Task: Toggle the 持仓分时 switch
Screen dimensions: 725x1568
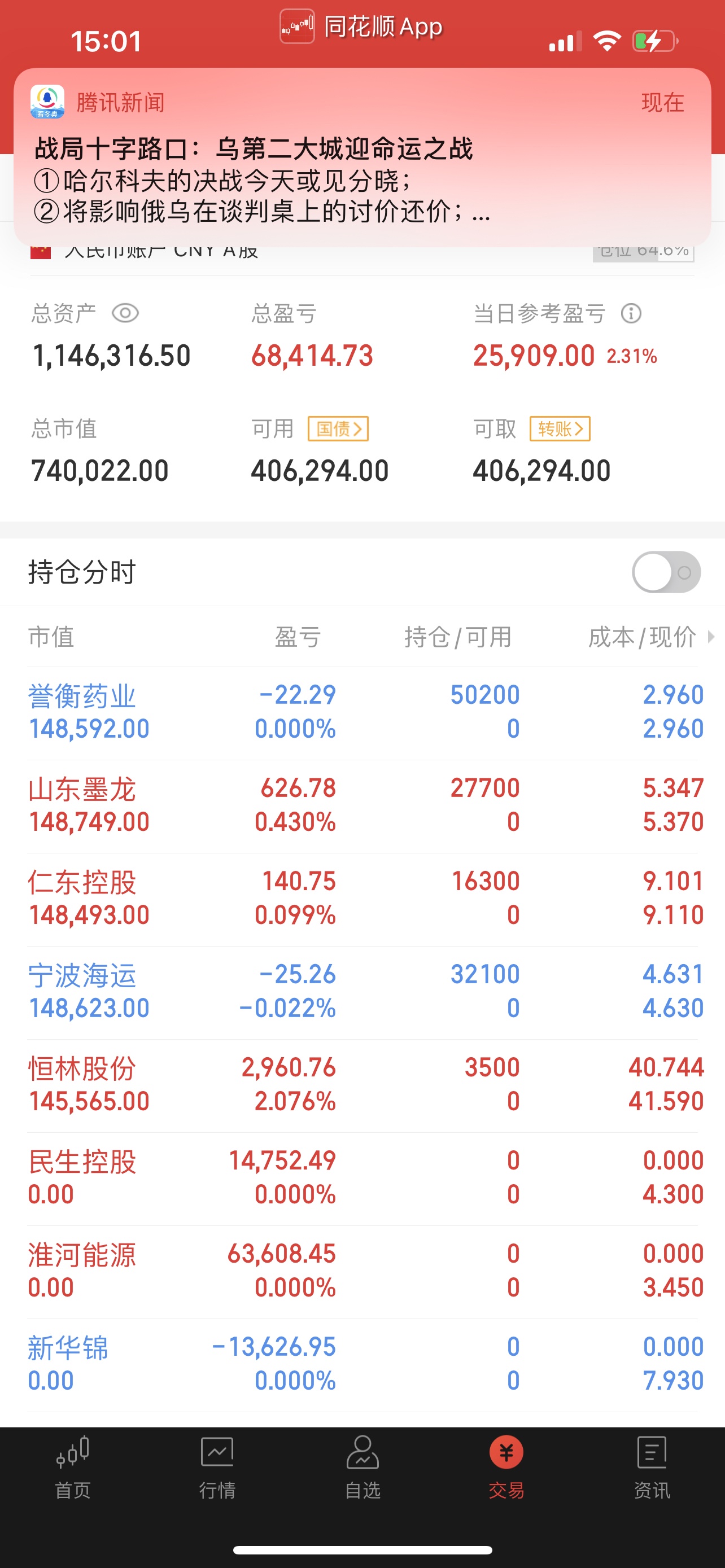Action: (667, 572)
